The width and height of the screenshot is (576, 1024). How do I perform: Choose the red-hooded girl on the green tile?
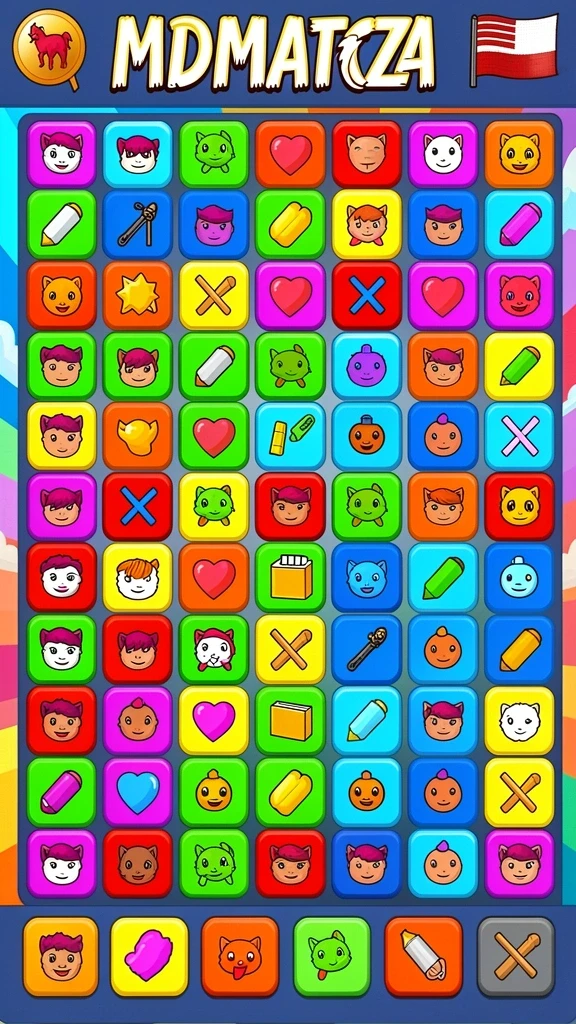pos(214,649)
